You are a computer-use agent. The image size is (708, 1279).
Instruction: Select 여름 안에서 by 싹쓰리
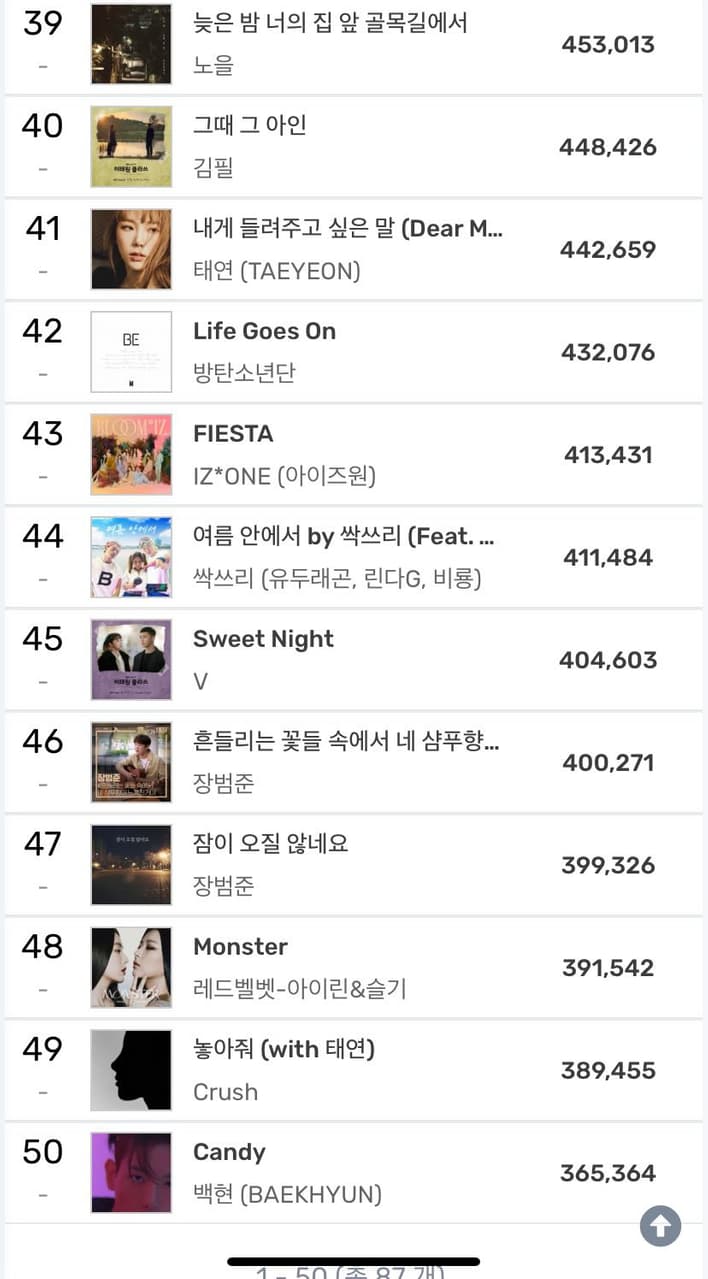(x=343, y=537)
